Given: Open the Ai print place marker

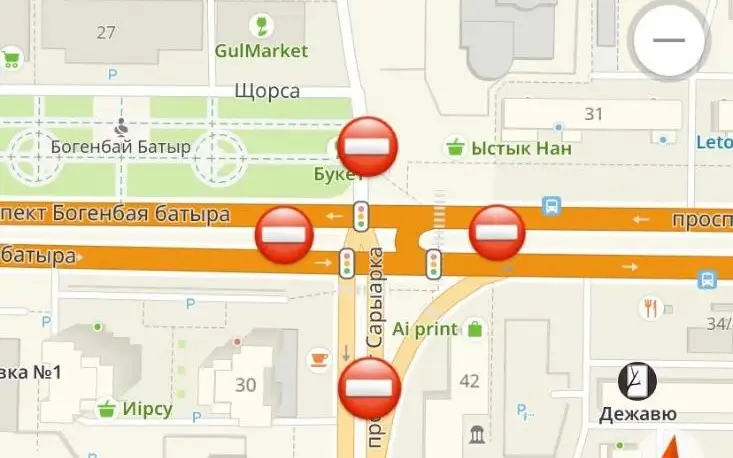Looking at the screenshot, I should click(x=474, y=328).
